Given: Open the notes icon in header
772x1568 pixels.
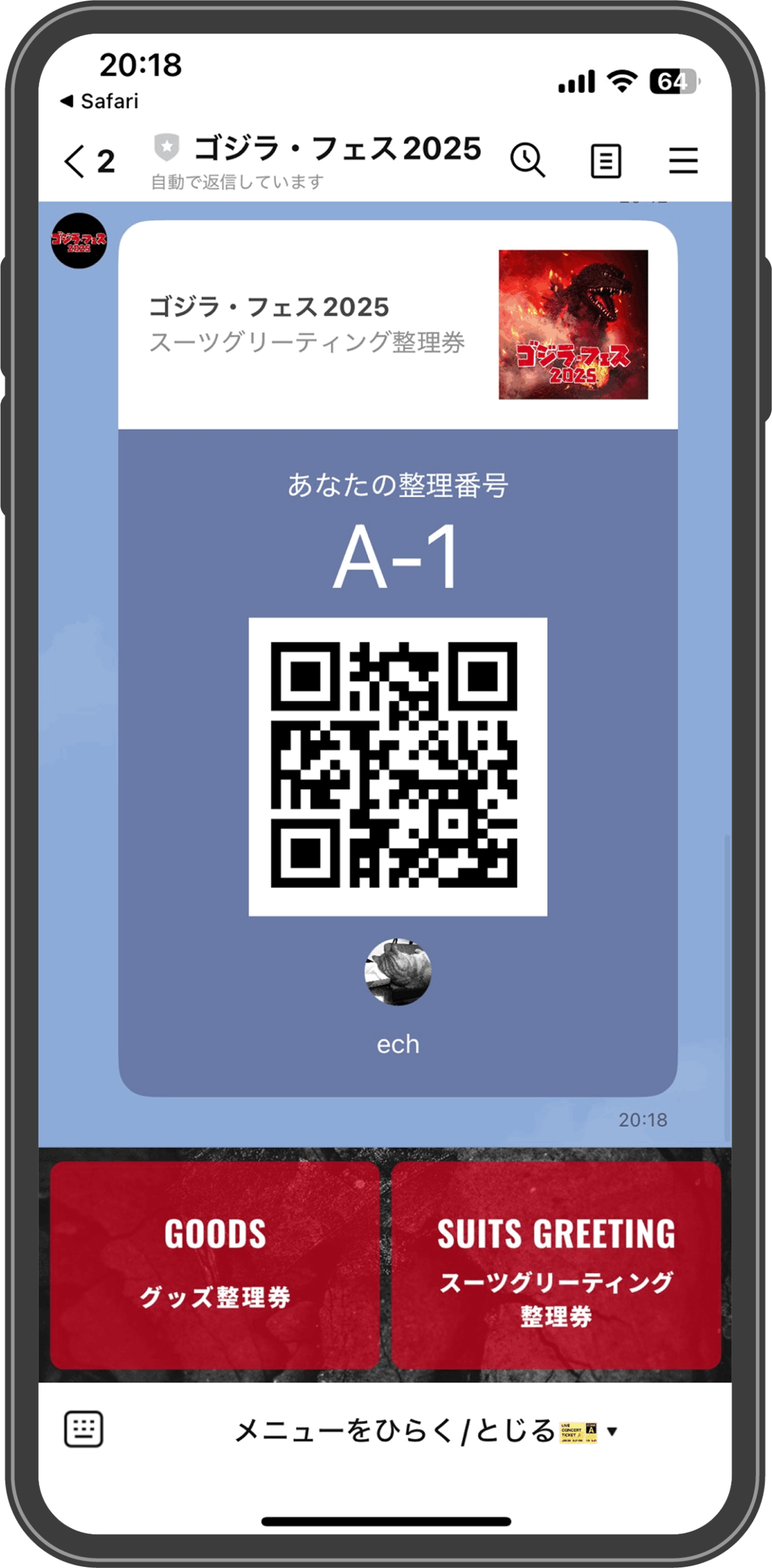Looking at the screenshot, I should [605, 161].
